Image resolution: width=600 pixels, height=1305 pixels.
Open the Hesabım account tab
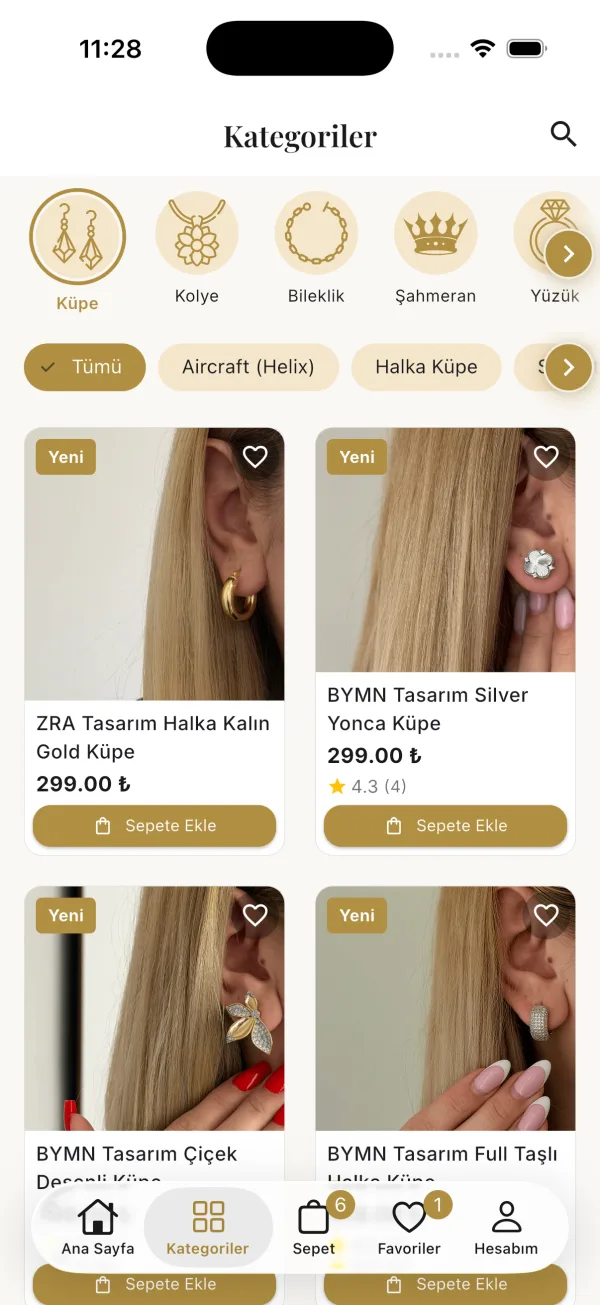(506, 1228)
